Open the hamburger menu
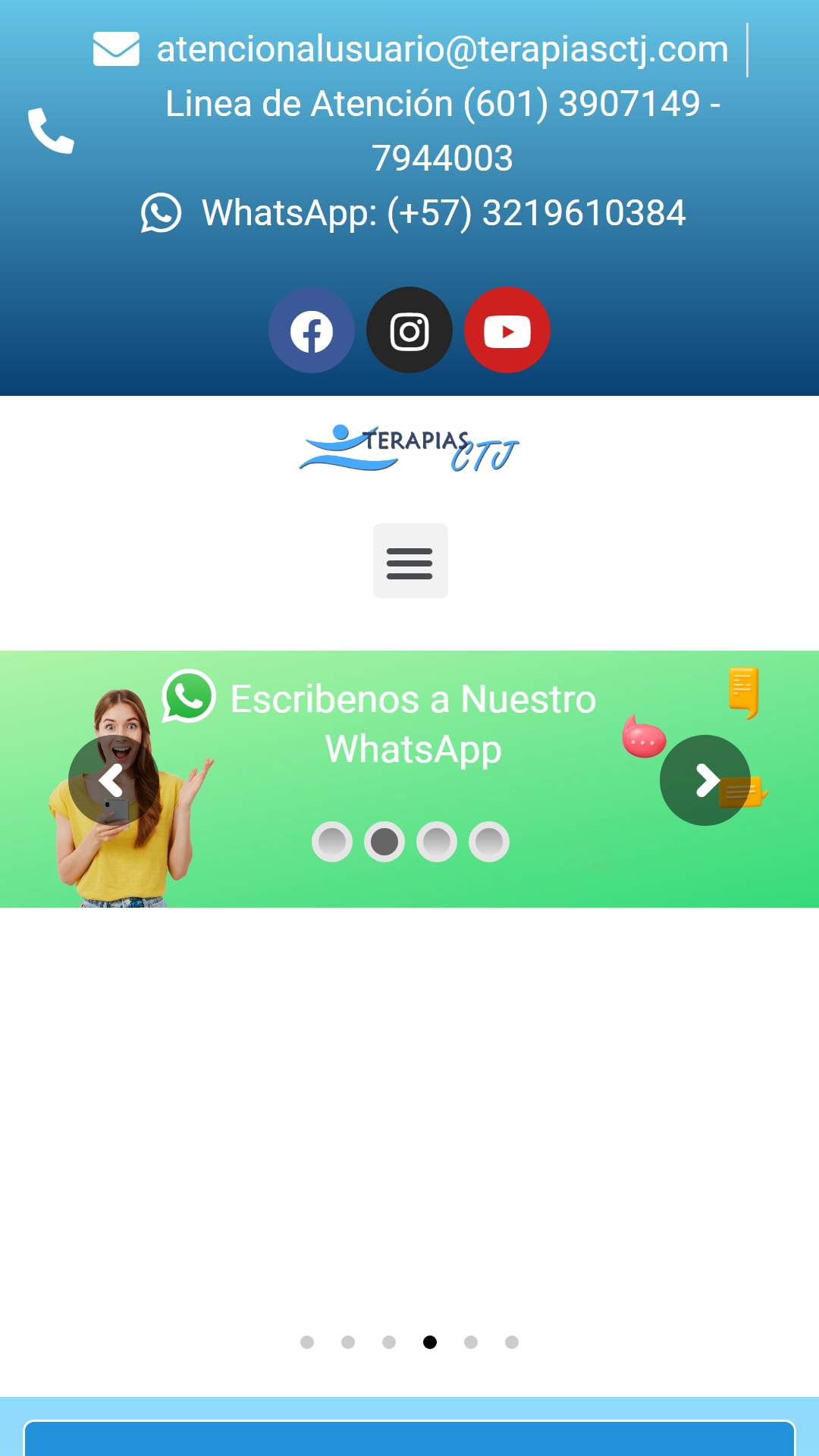 click(x=410, y=561)
